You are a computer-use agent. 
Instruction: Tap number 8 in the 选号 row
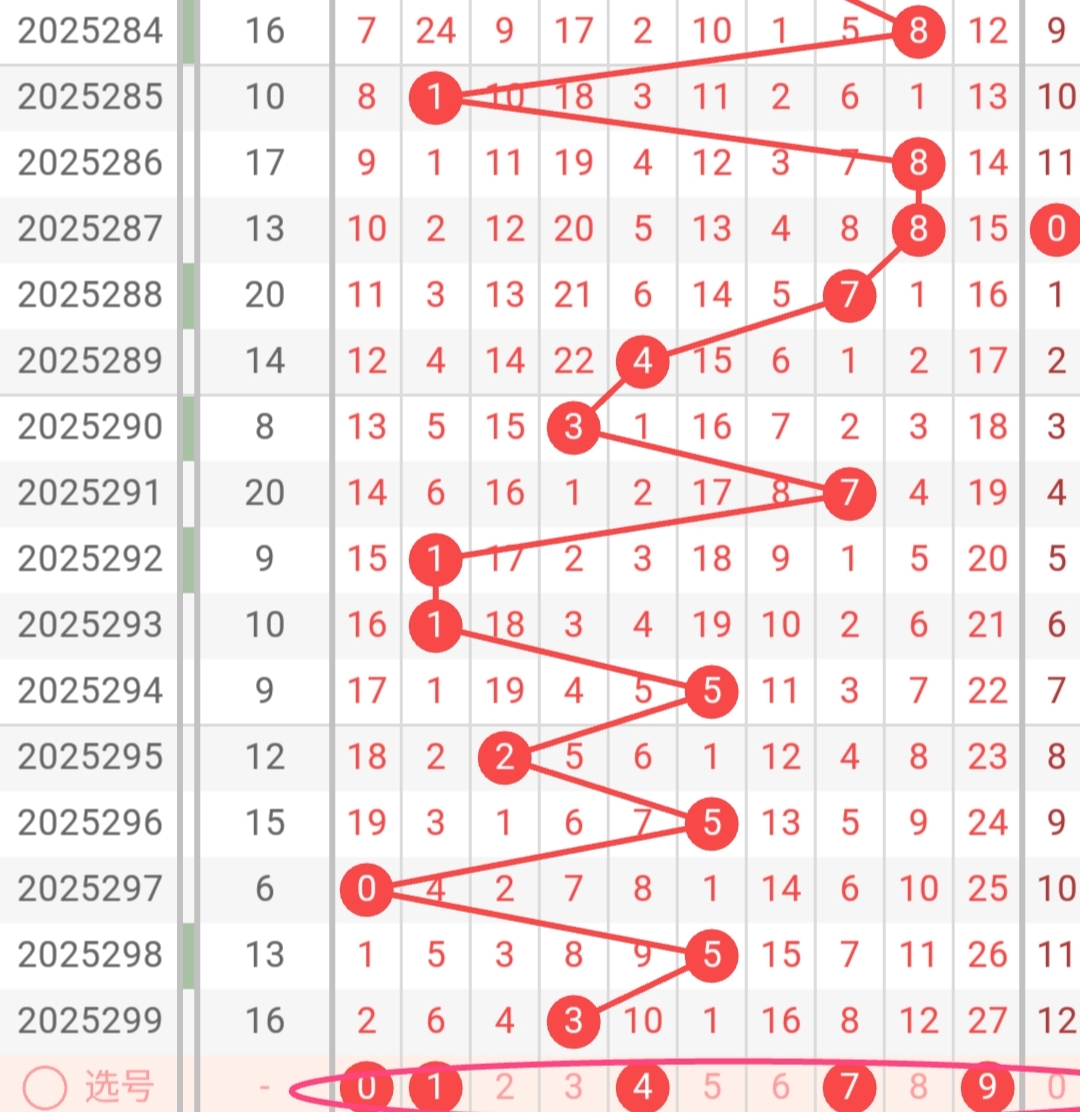click(x=919, y=1087)
